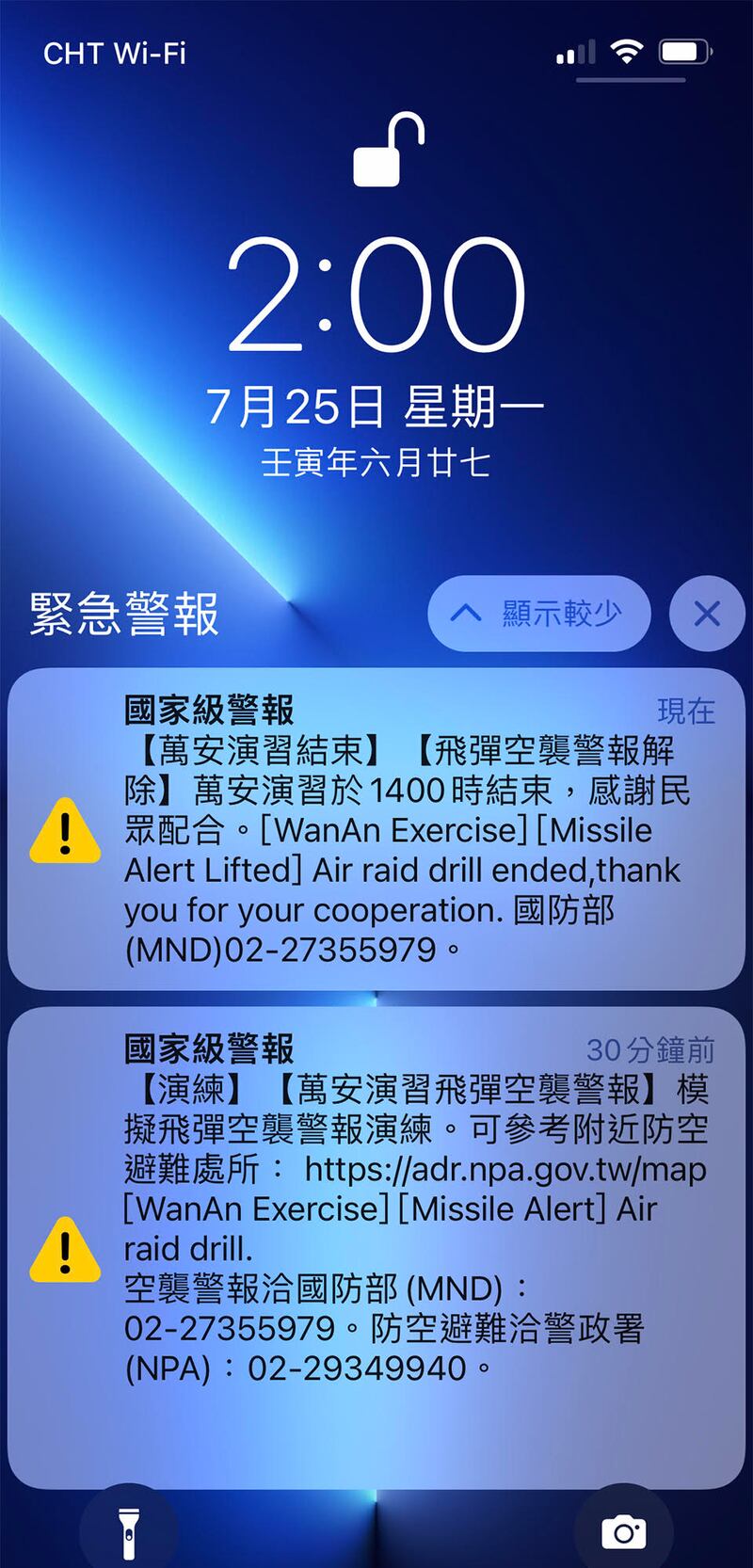
Task: Tap the battery indicator icon
Action: (682, 50)
